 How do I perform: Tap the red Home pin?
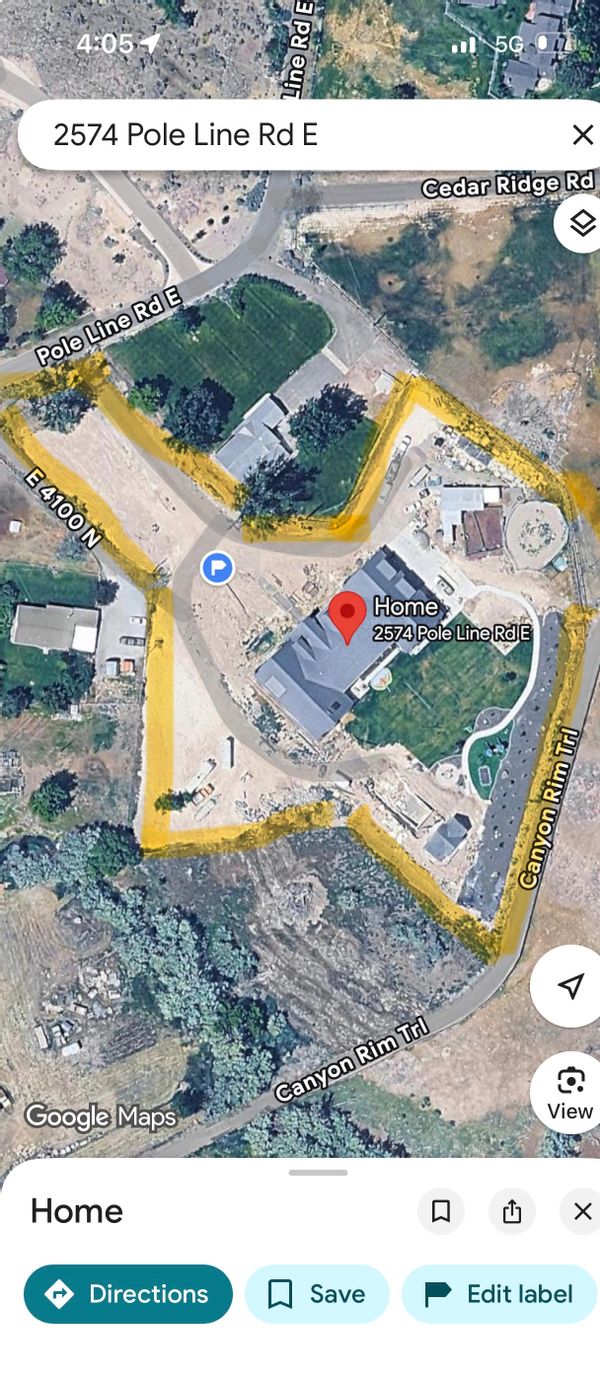click(x=347, y=616)
